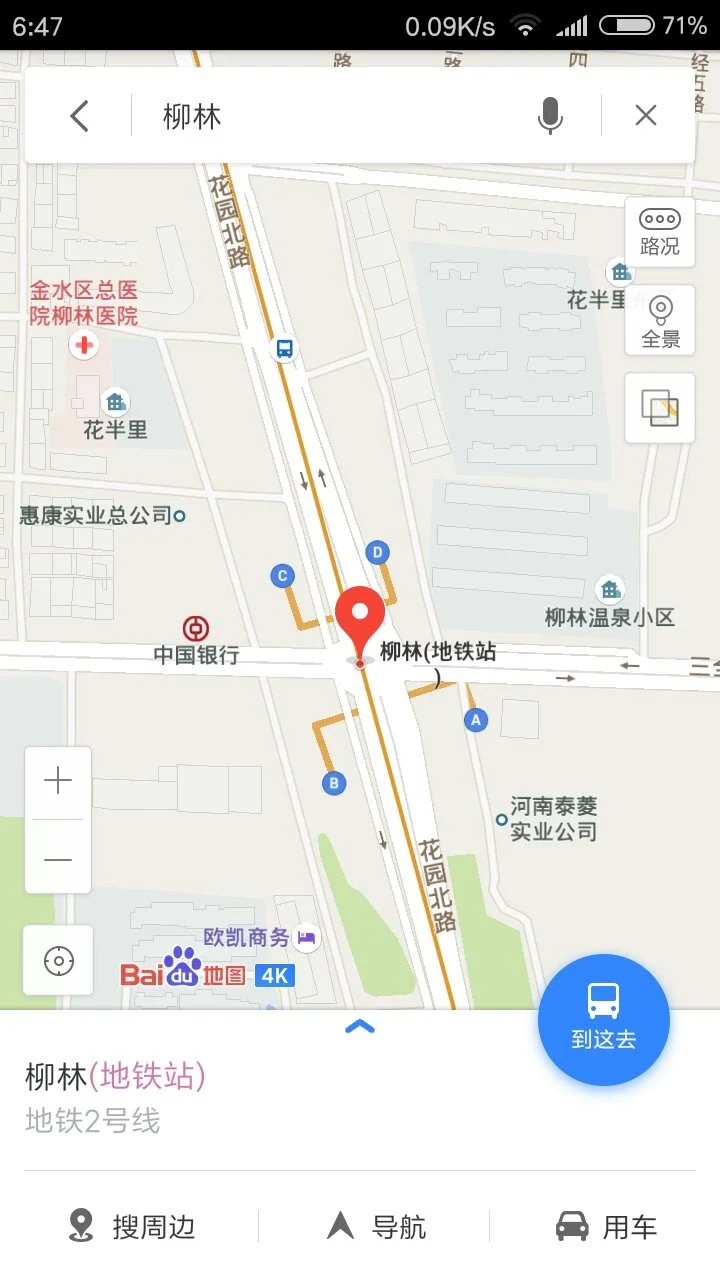This screenshot has height=1280, width=720.
Task: Zoom in with the plus control
Action: [57, 780]
